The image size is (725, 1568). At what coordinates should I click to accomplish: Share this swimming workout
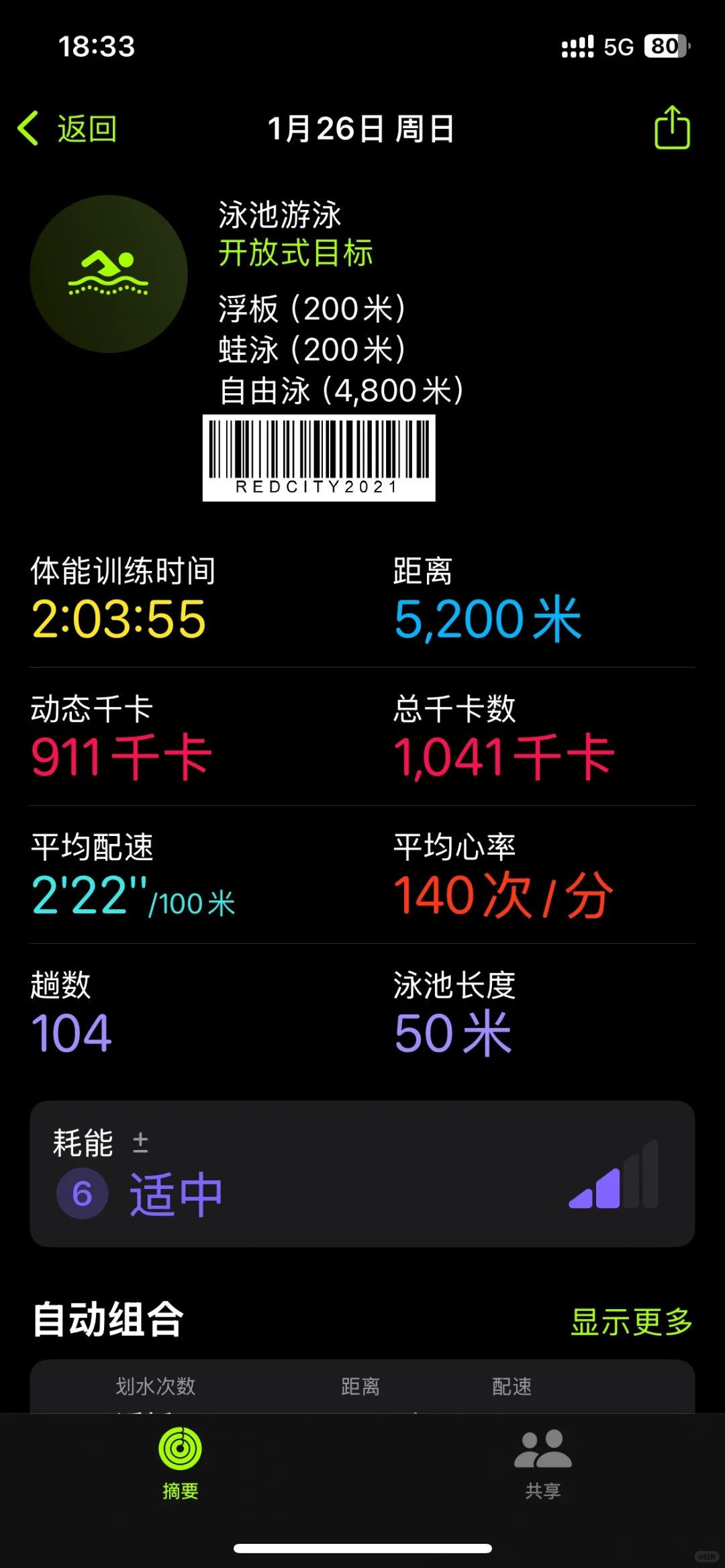pos(672,127)
